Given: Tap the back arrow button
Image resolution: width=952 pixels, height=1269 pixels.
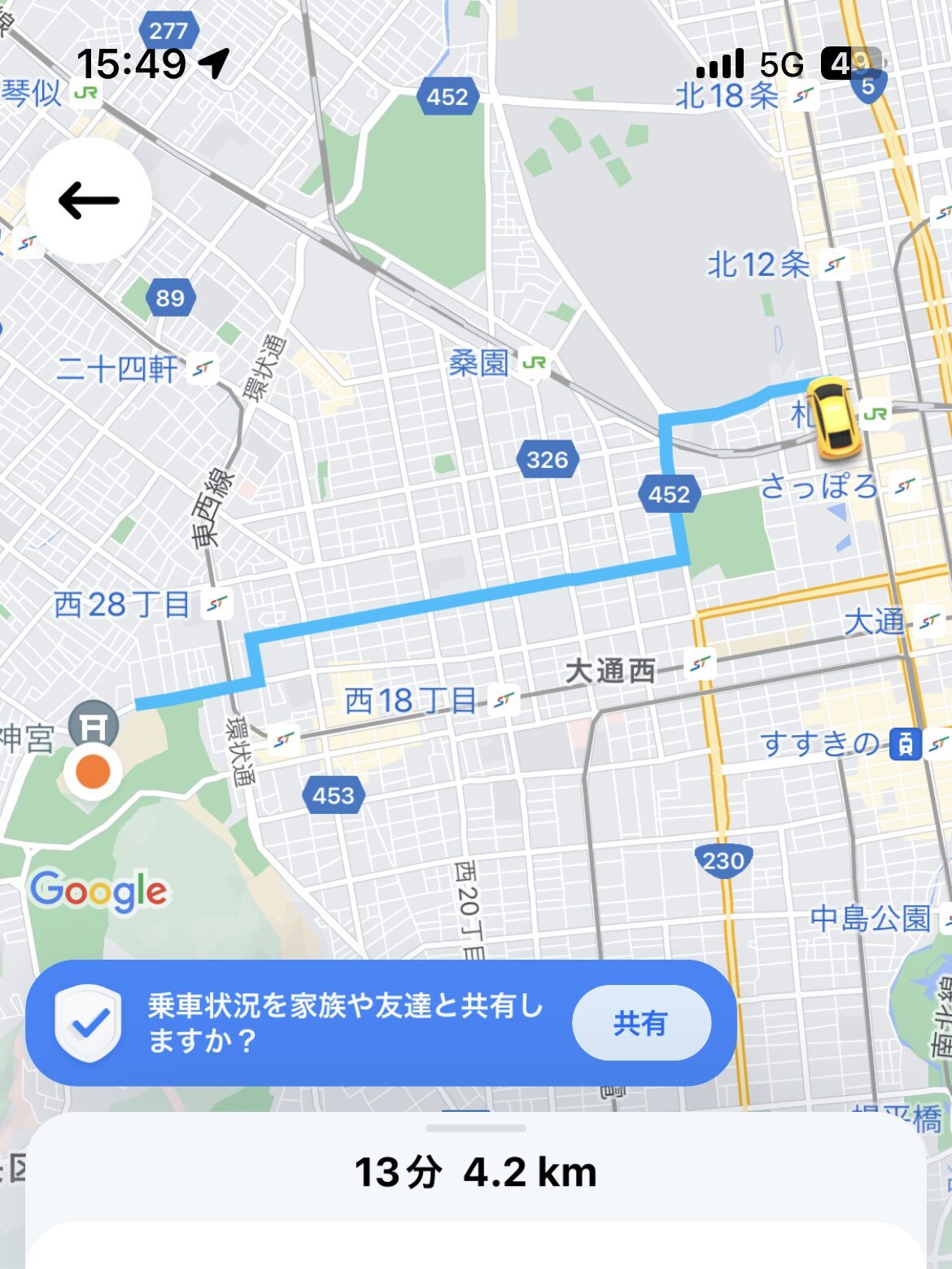Looking at the screenshot, I should pyautogui.click(x=89, y=200).
